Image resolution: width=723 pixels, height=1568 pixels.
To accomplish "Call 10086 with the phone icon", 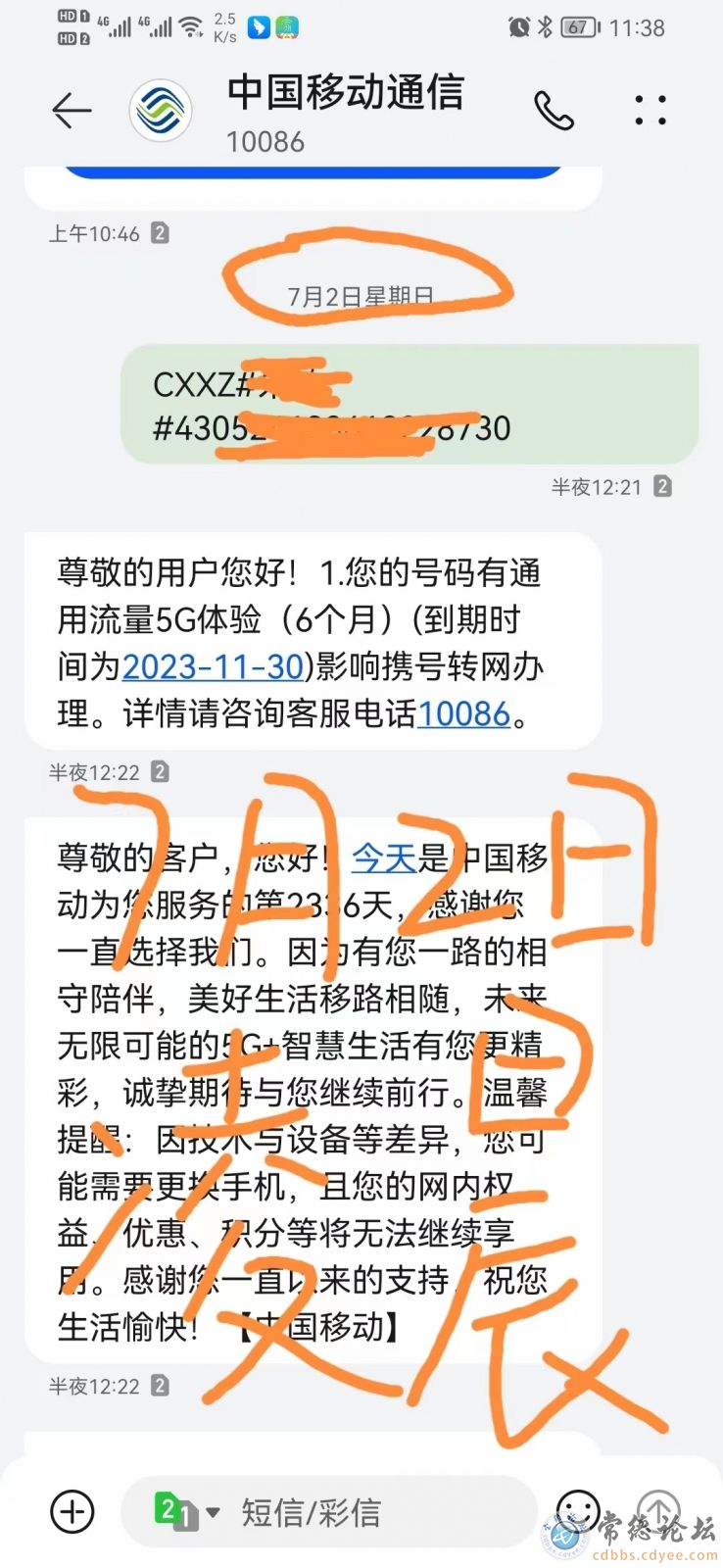I will (x=554, y=111).
